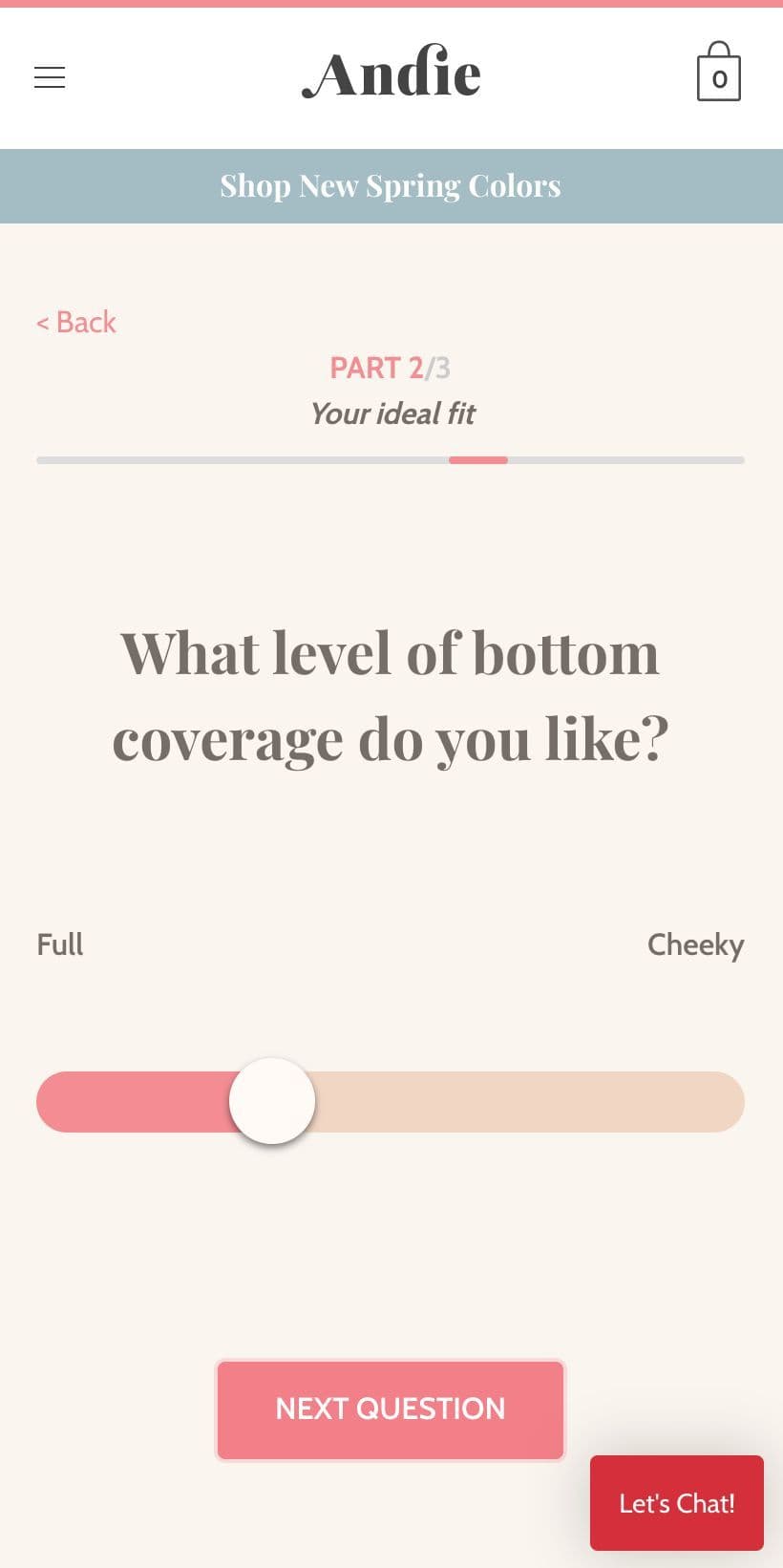The width and height of the screenshot is (783, 1568).
Task: Open the hamburger menu
Action: (x=50, y=77)
